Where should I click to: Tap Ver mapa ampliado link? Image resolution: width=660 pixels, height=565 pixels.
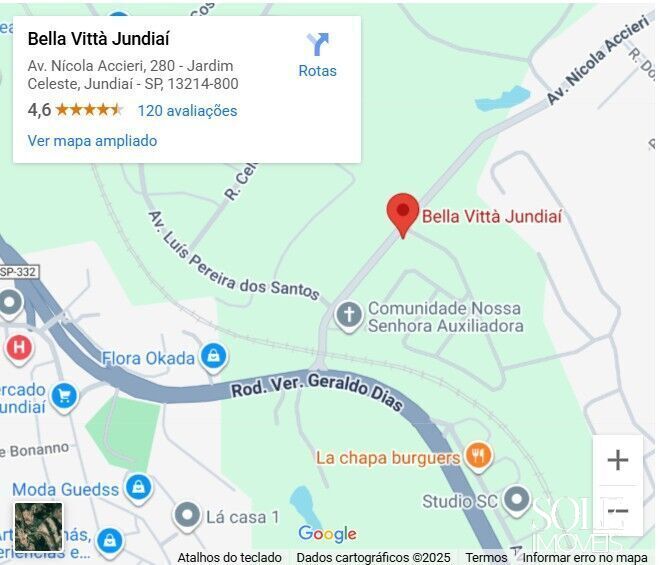point(92,141)
